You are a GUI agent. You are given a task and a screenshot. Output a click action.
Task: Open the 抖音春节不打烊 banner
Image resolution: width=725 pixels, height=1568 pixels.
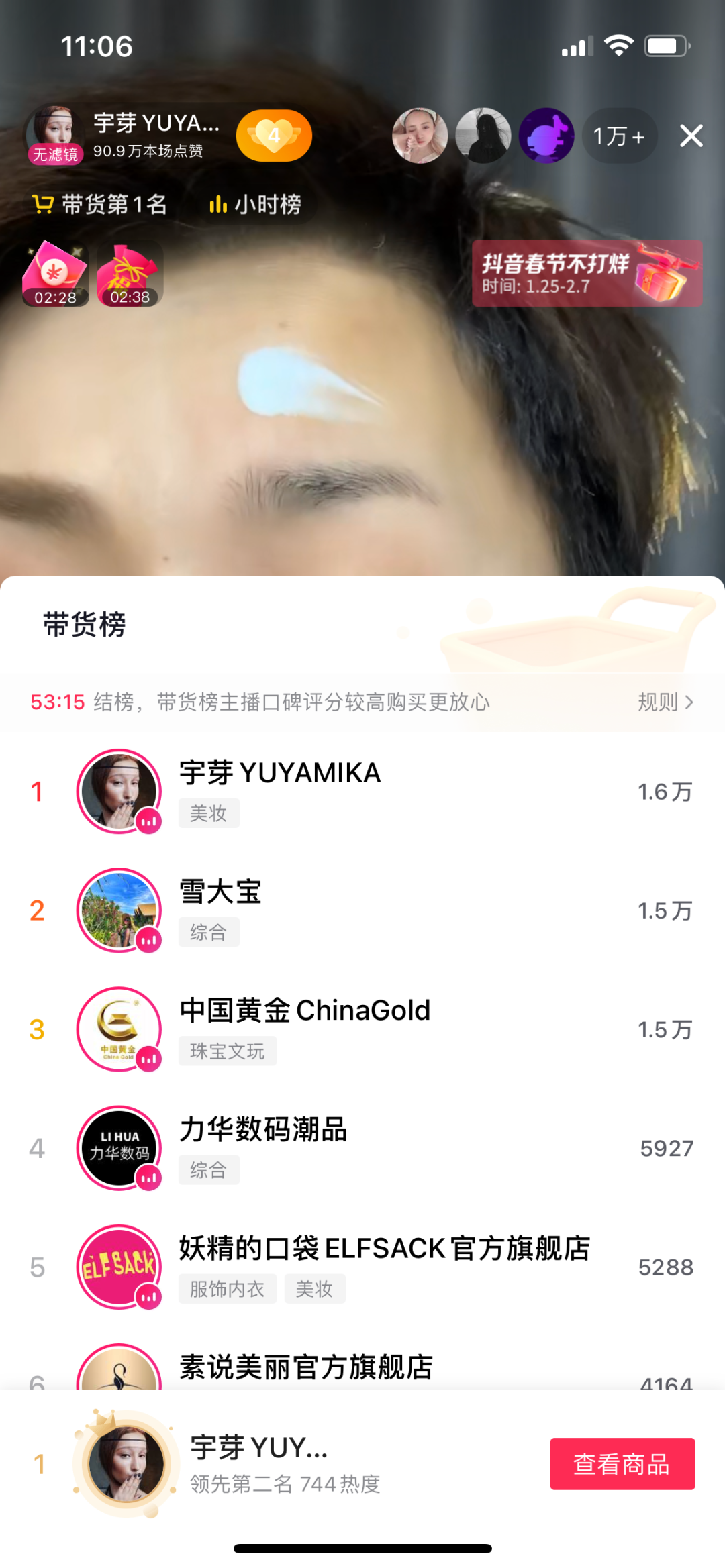[587, 274]
